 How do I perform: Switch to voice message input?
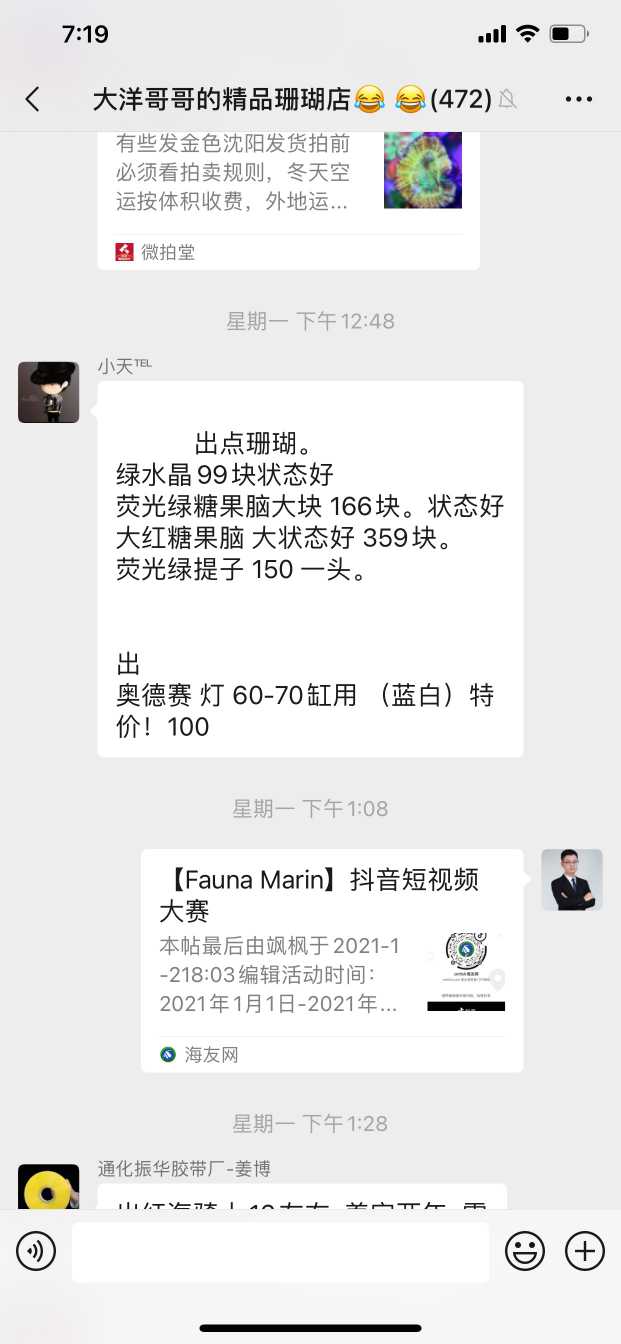[x=36, y=1251]
